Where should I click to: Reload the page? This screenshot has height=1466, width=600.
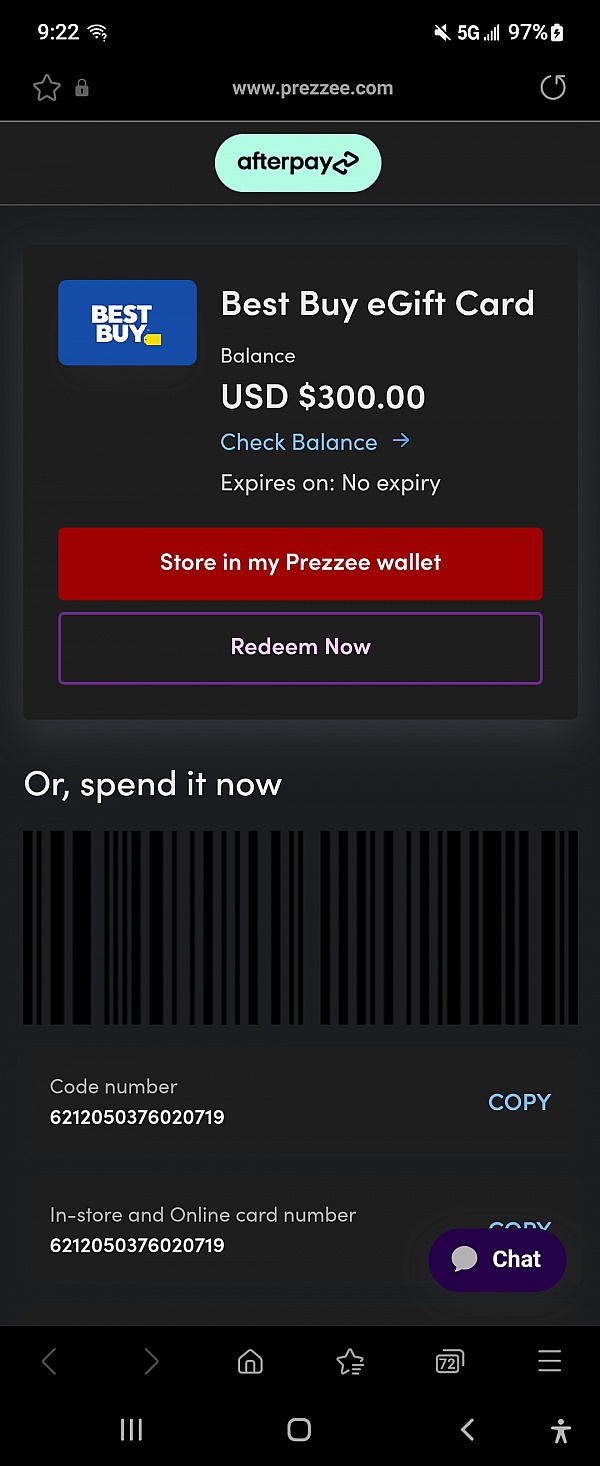[553, 88]
